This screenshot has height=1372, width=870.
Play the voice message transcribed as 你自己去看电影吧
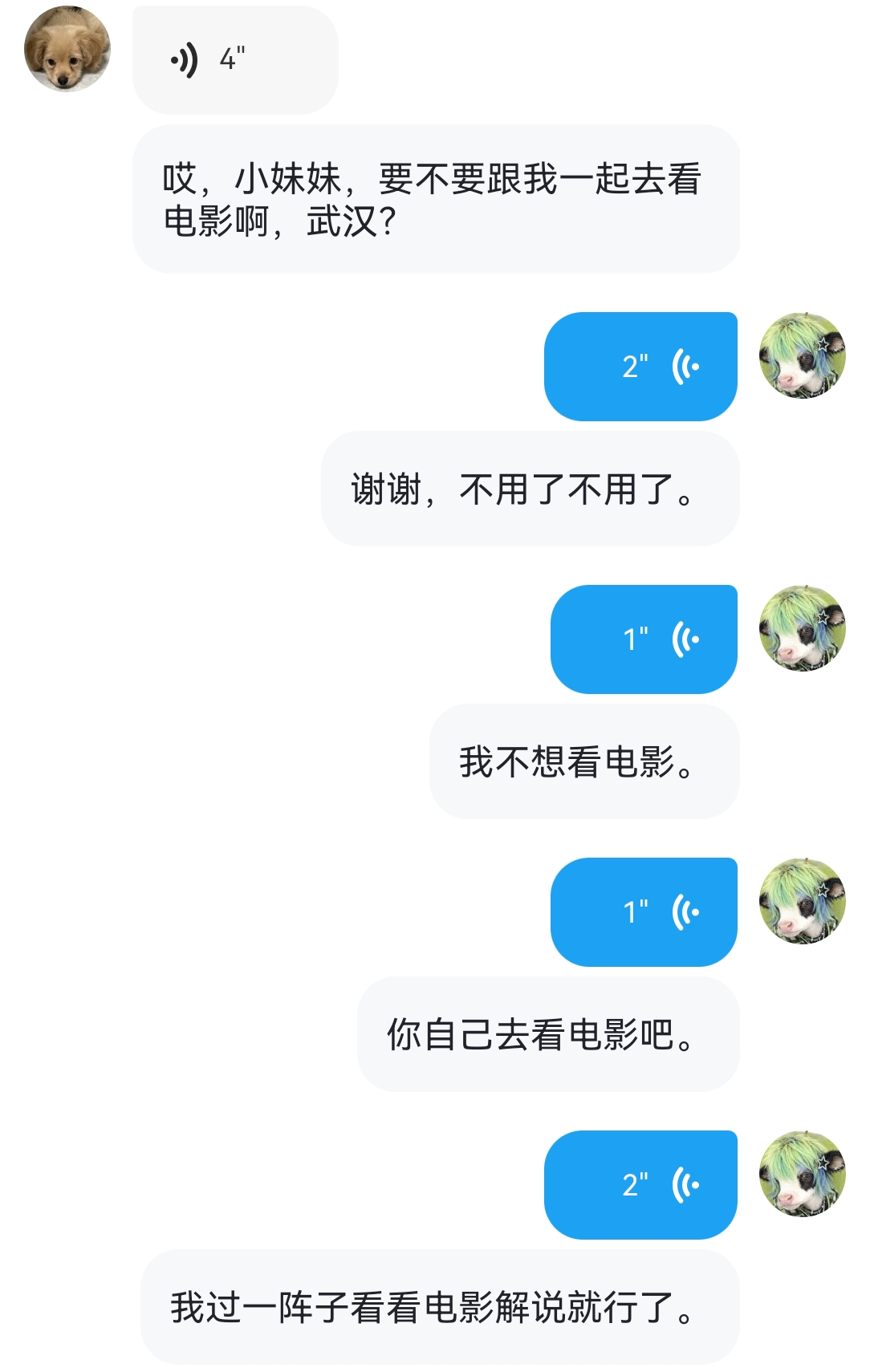click(x=644, y=912)
